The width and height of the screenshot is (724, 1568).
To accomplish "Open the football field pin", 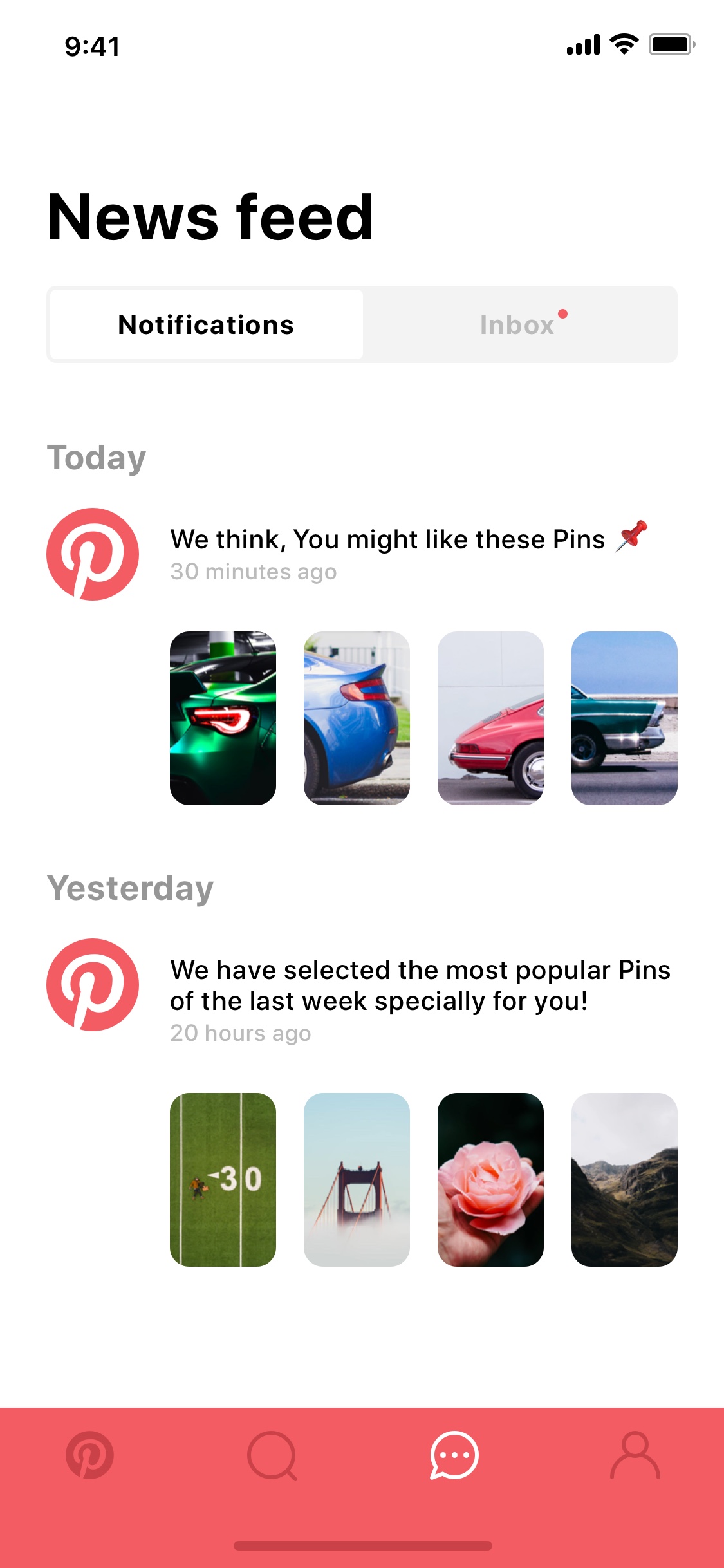I will (x=223, y=1180).
